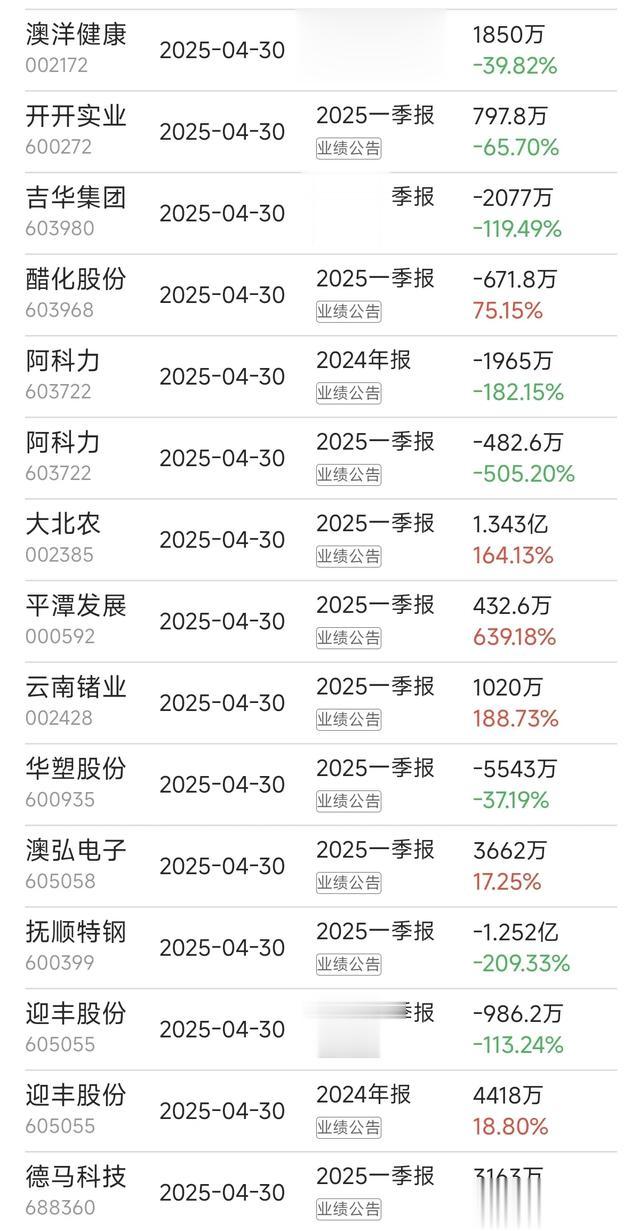640x1231 pixels.
Task: Open the 平潭发展 000592 row
Action: click(x=320, y=621)
